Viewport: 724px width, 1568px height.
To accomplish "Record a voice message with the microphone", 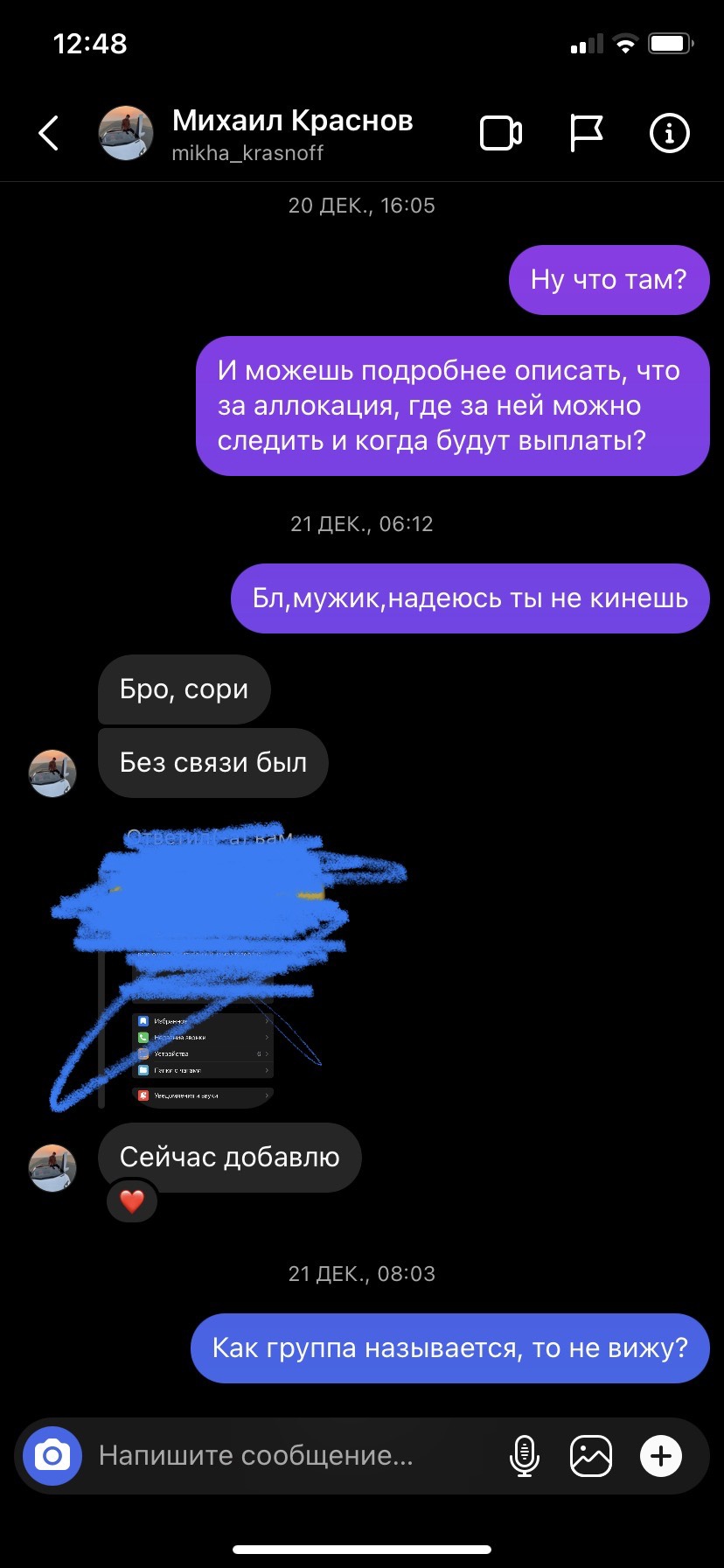I will [524, 1456].
